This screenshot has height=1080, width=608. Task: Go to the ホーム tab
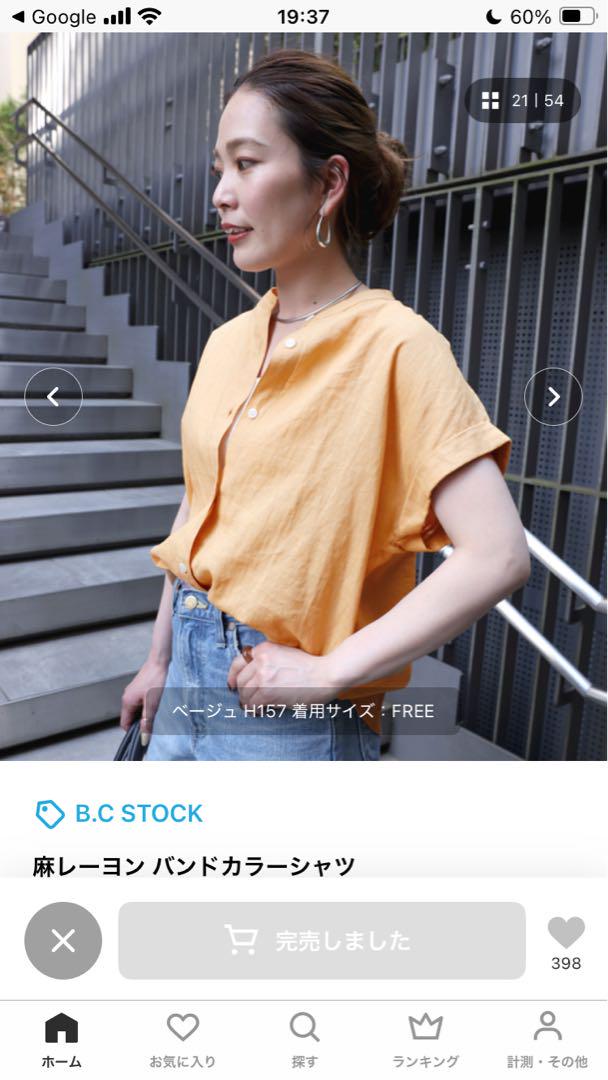pyautogui.click(x=61, y=1039)
